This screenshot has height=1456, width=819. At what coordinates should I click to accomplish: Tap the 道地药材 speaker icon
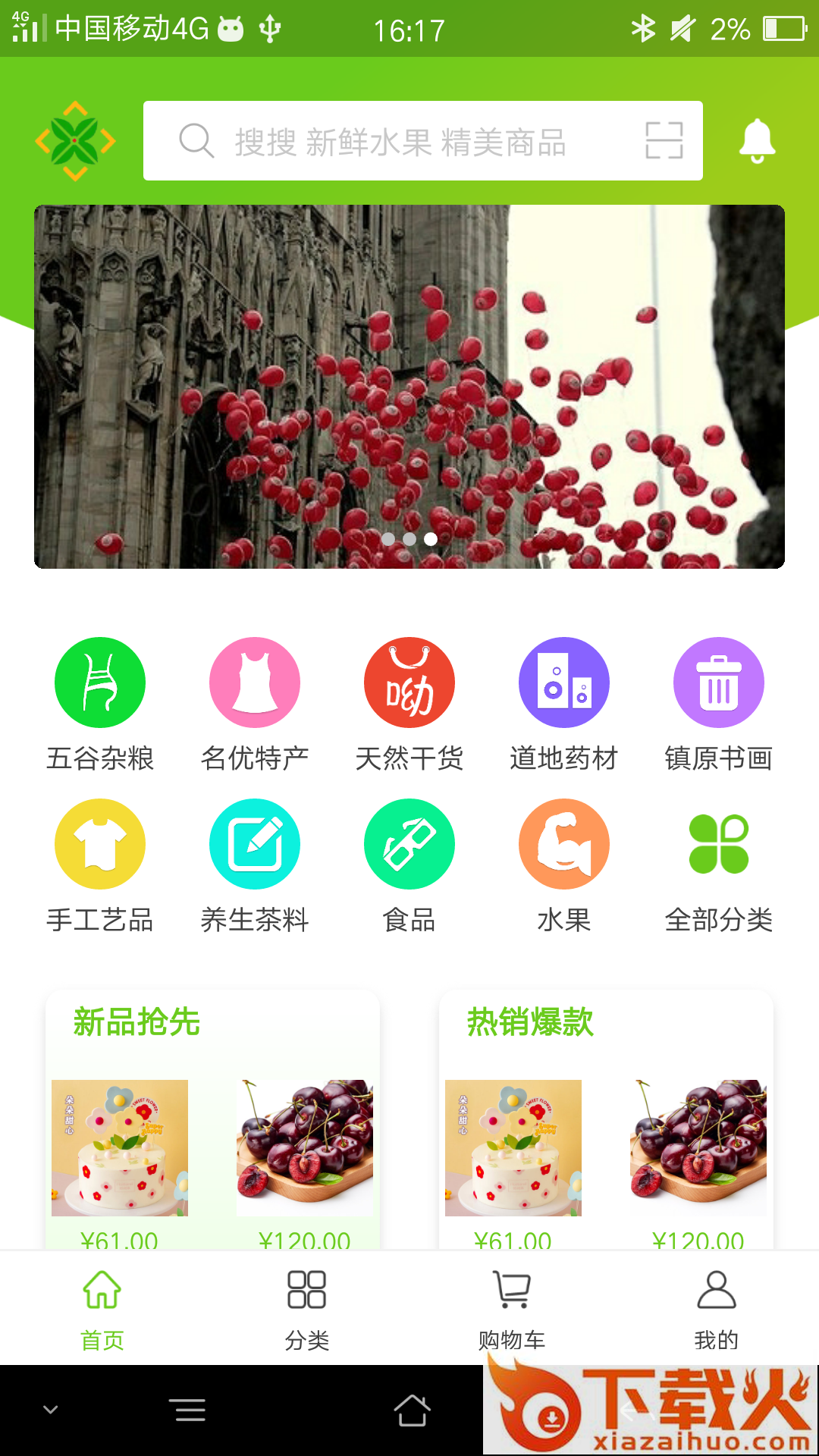563,682
